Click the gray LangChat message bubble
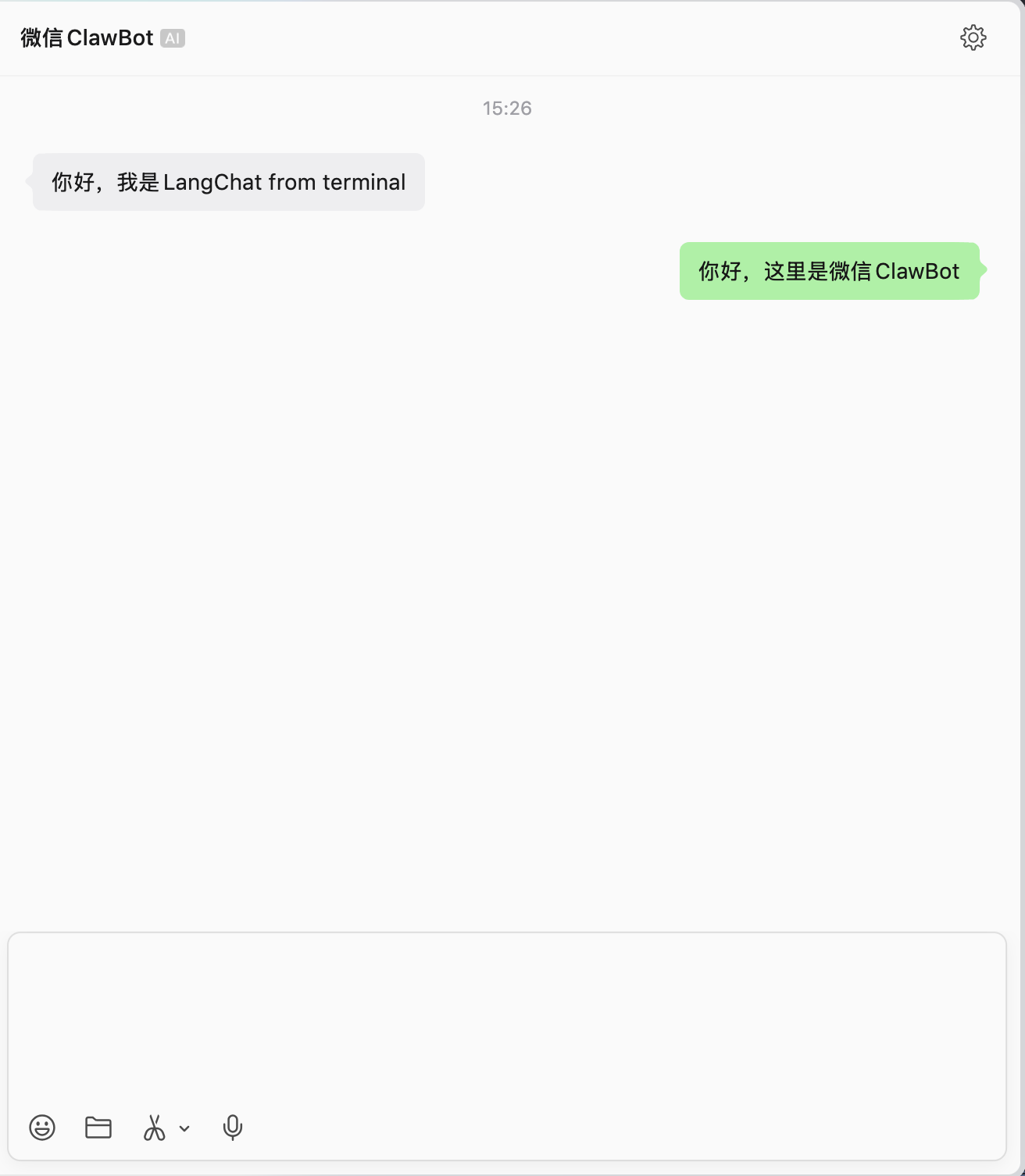Screen dimensions: 1025x1176 [x=227, y=182]
